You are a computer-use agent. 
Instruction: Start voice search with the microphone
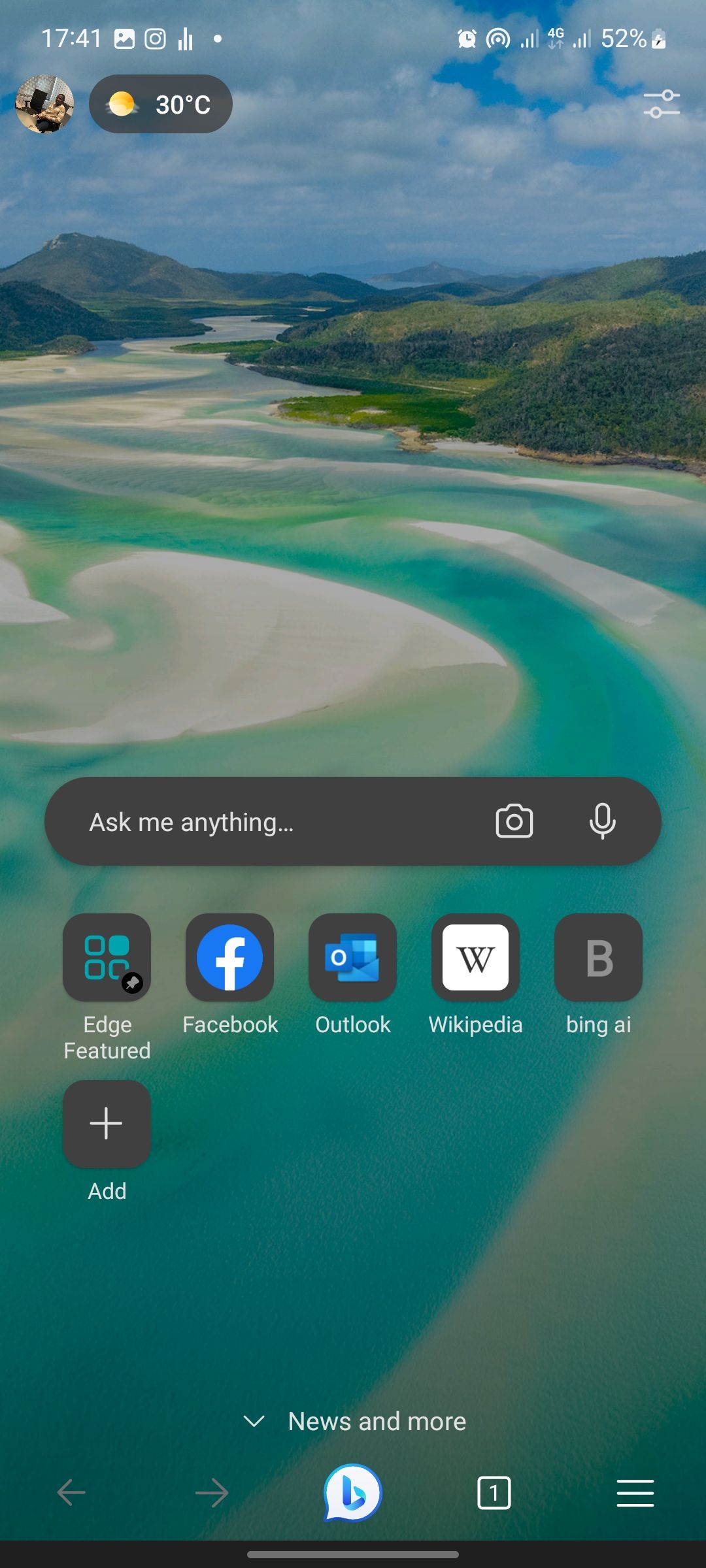point(602,822)
